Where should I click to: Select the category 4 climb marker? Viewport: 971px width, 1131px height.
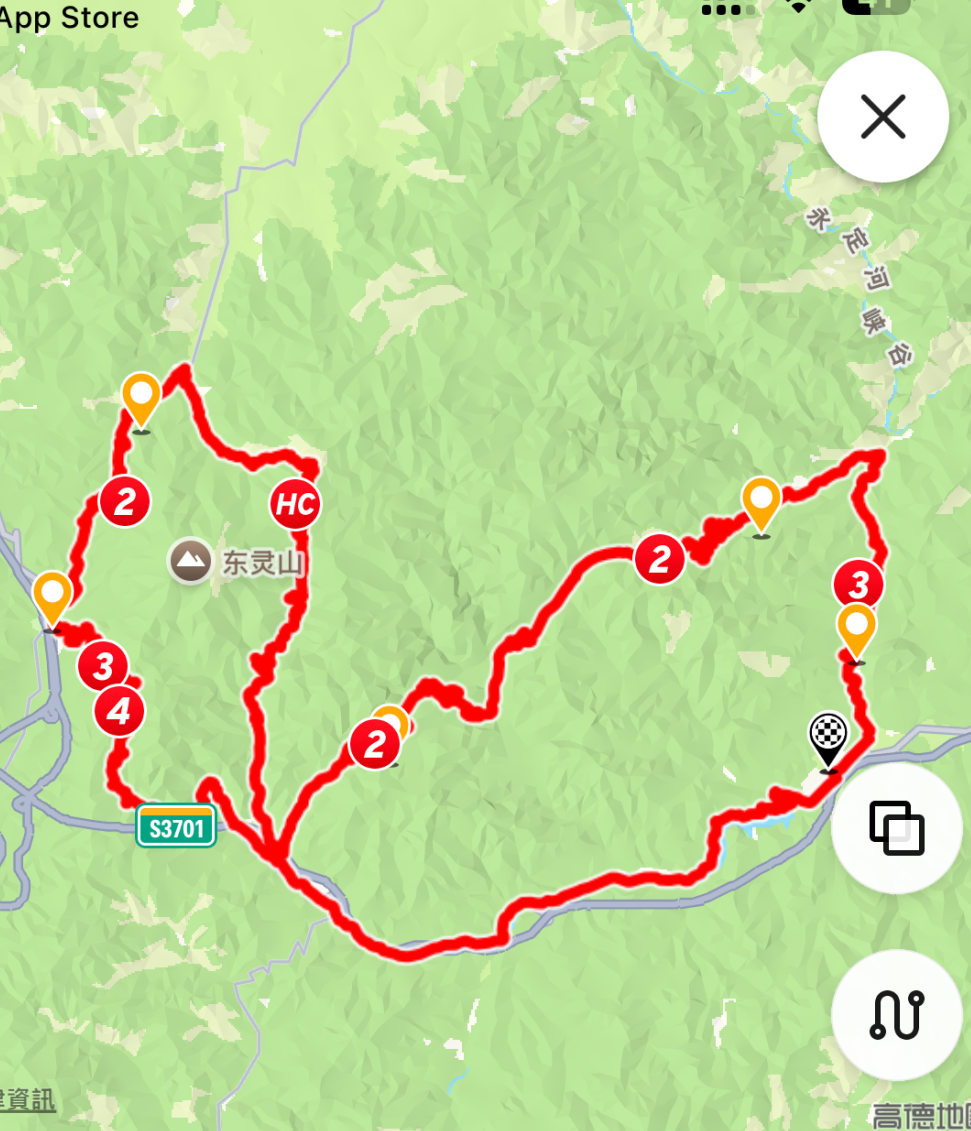(120, 712)
